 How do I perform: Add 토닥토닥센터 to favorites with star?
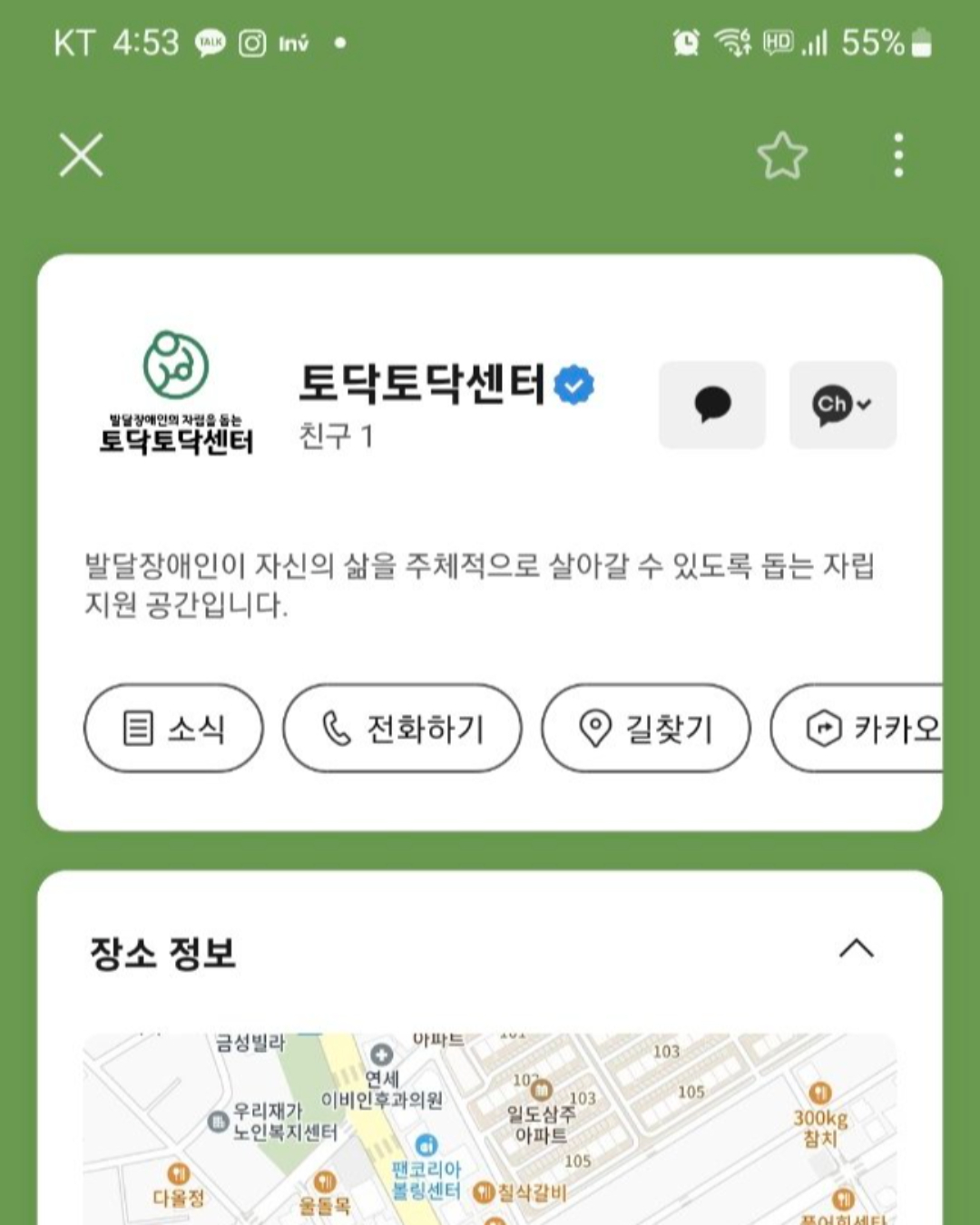[782, 155]
